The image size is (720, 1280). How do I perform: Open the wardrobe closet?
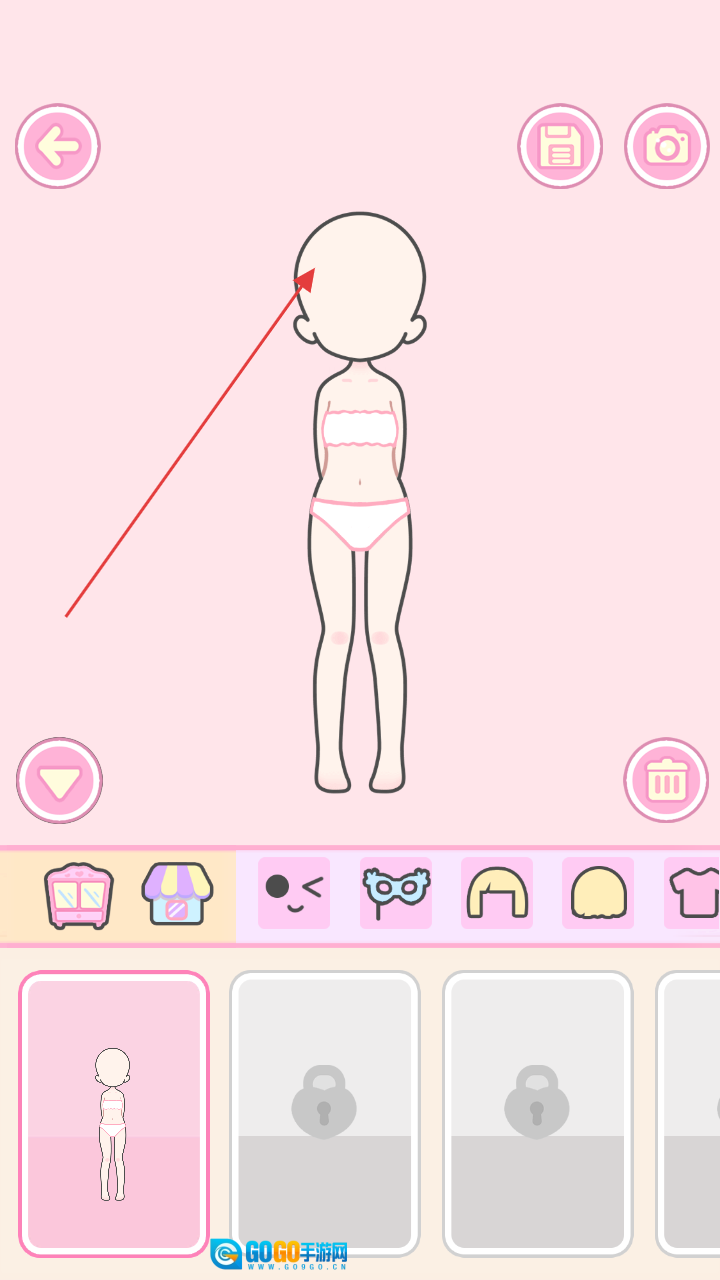[x=79, y=895]
